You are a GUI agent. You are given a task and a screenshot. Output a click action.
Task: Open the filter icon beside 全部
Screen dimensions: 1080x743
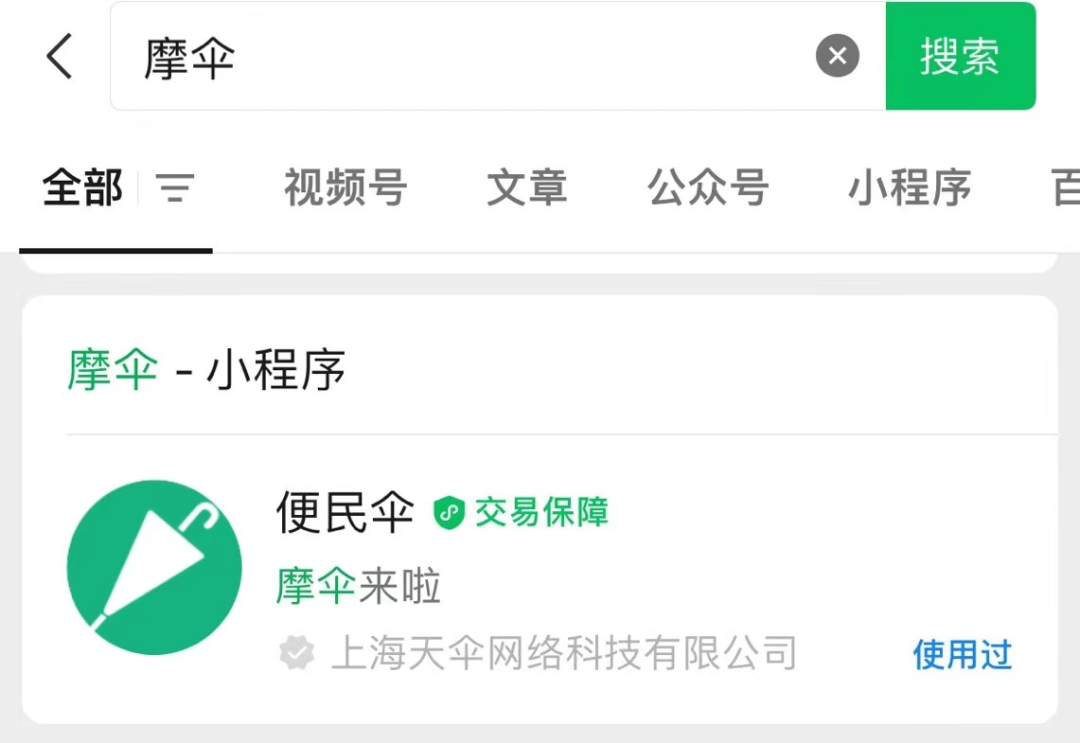coord(176,188)
